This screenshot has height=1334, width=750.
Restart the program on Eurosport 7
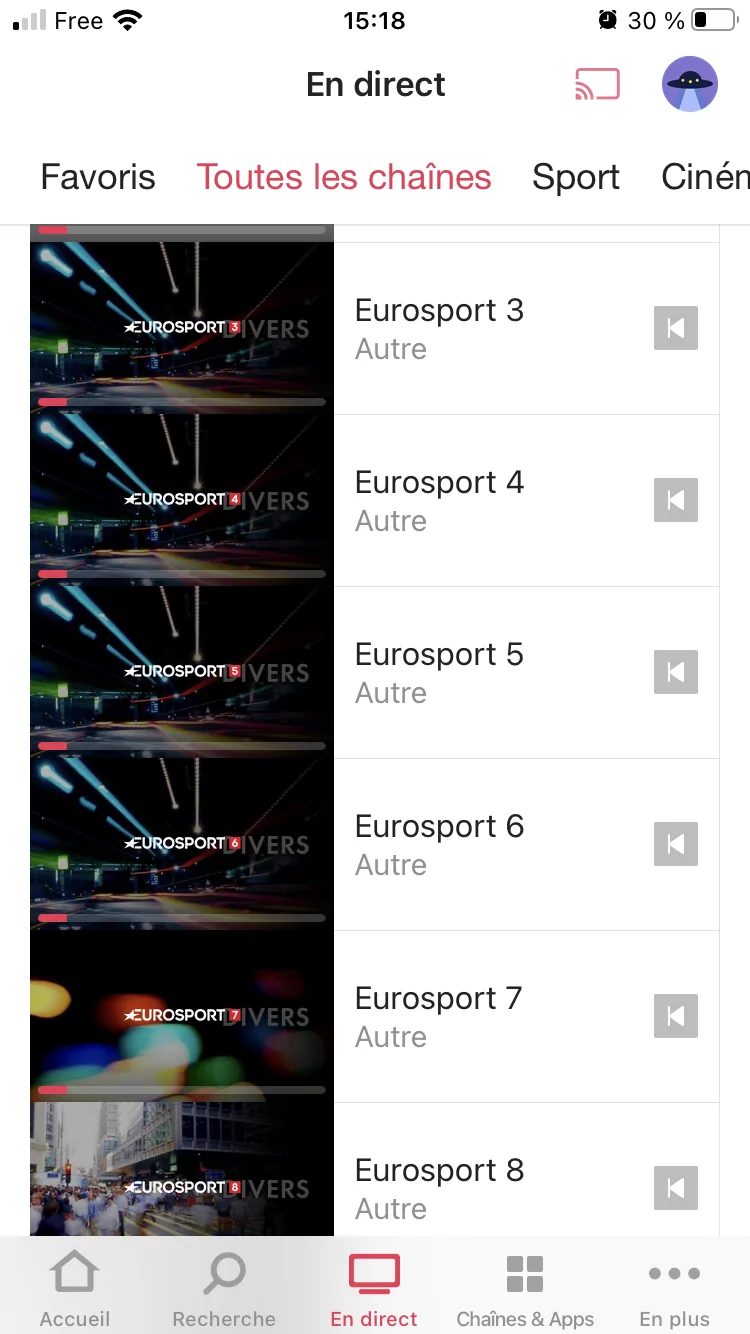pyautogui.click(x=676, y=1016)
